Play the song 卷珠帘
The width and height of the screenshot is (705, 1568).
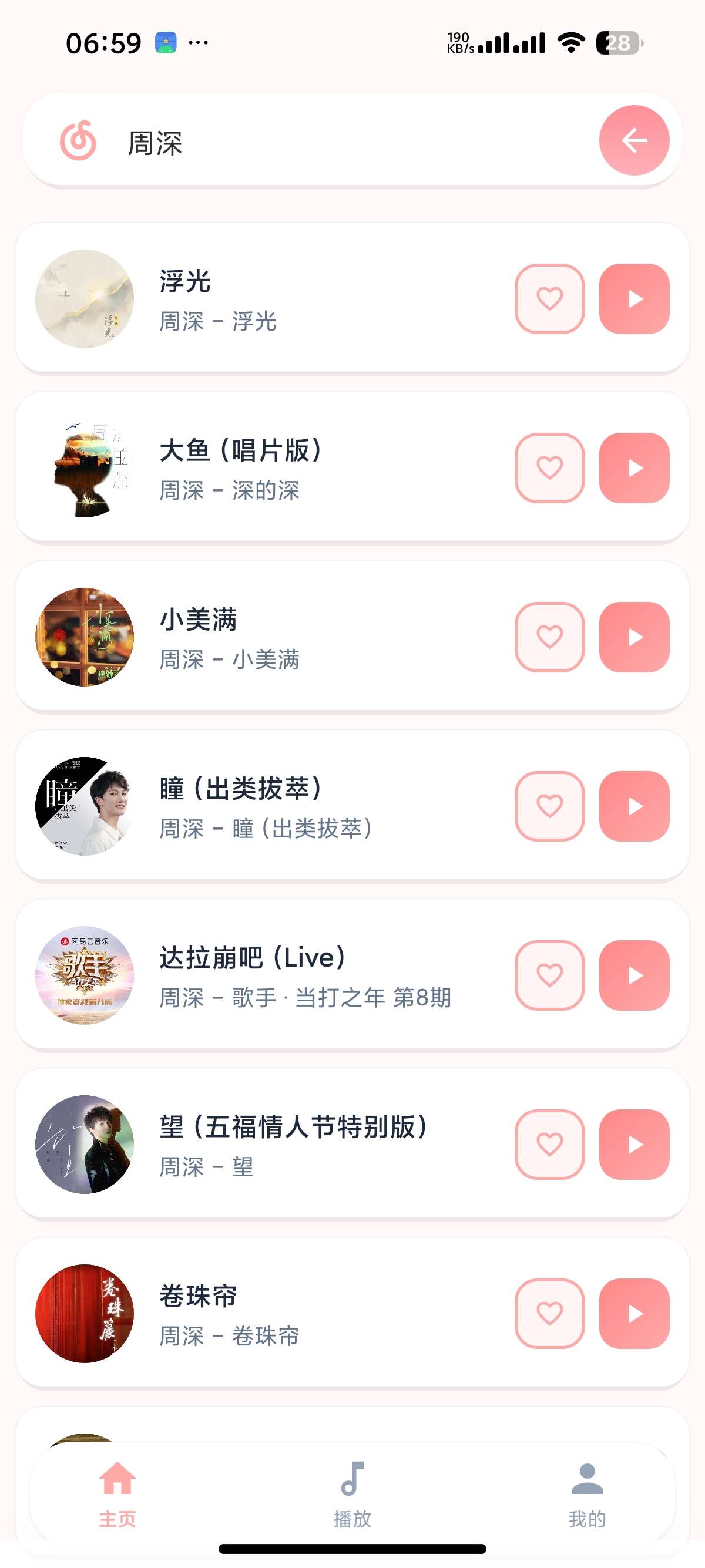point(634,1313)
